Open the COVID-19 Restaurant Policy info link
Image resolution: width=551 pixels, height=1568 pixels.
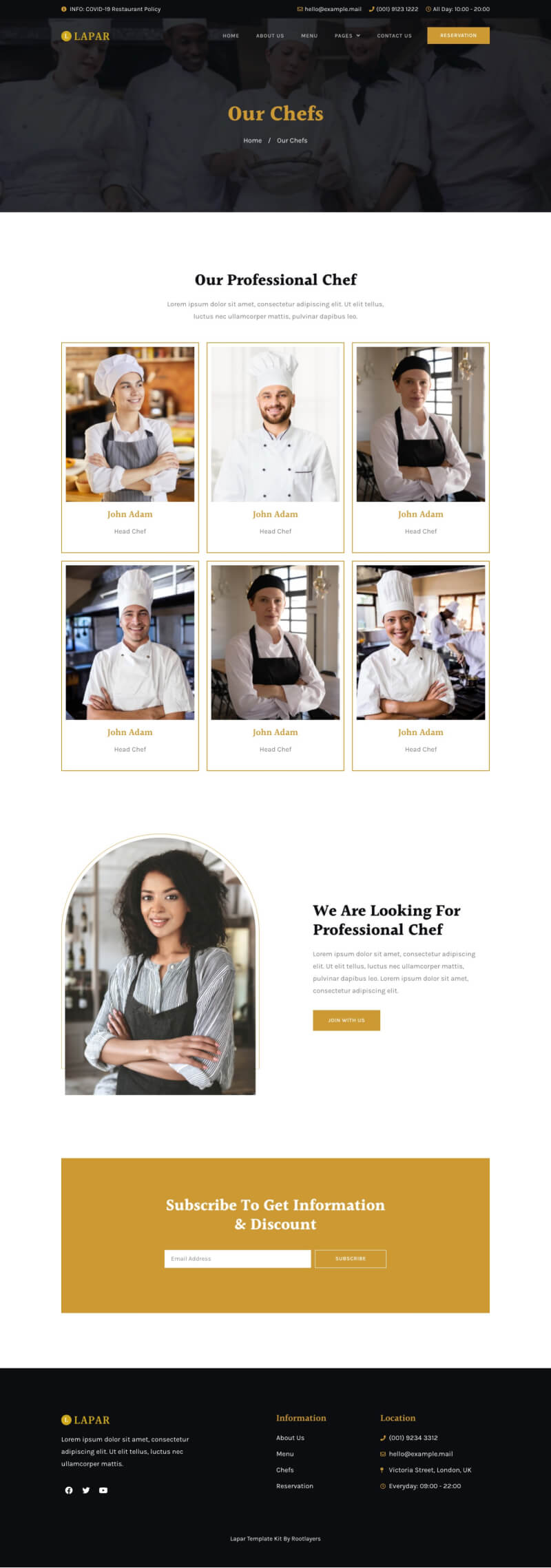click(x=114, y=9)
